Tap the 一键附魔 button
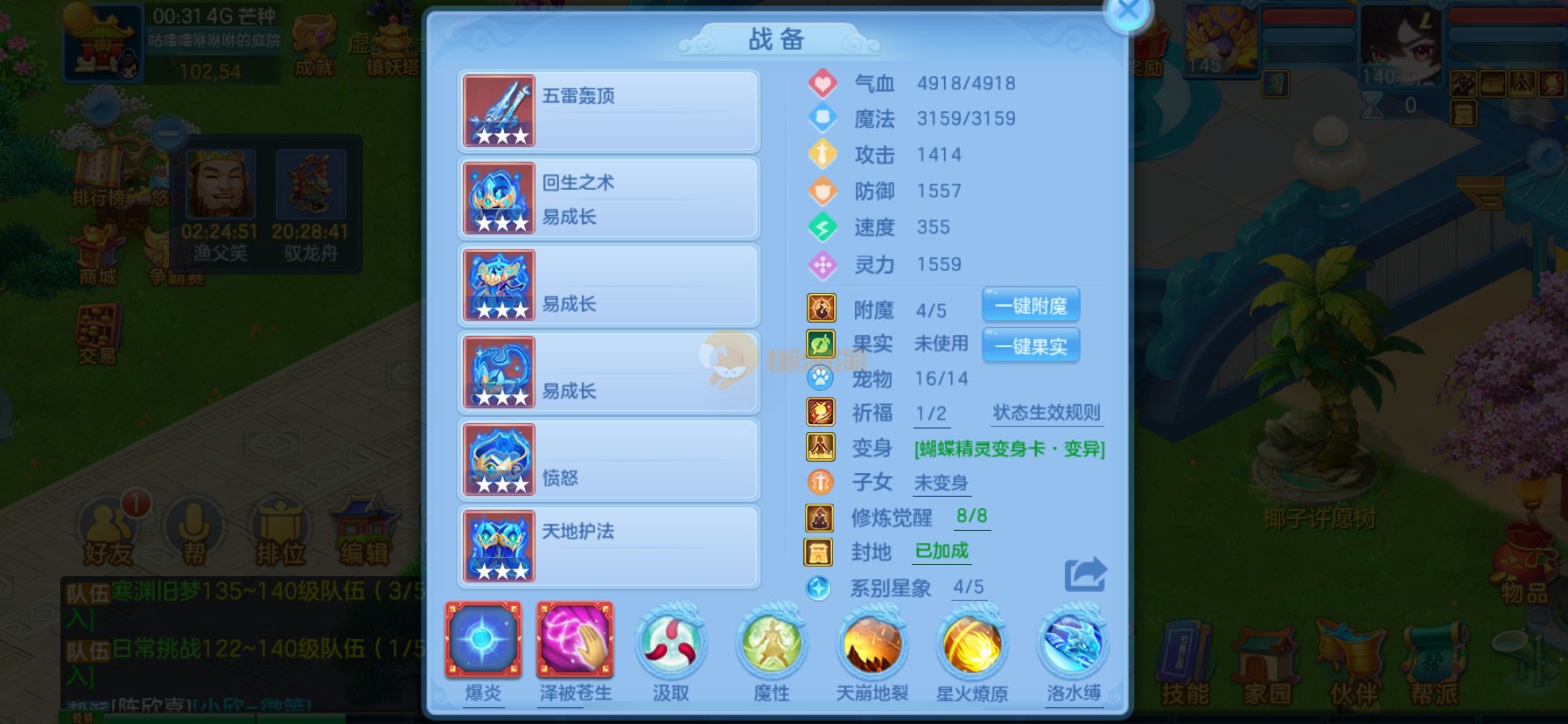The width and height of the screenshot is (1568, 724). click(x=1031, y=306)
